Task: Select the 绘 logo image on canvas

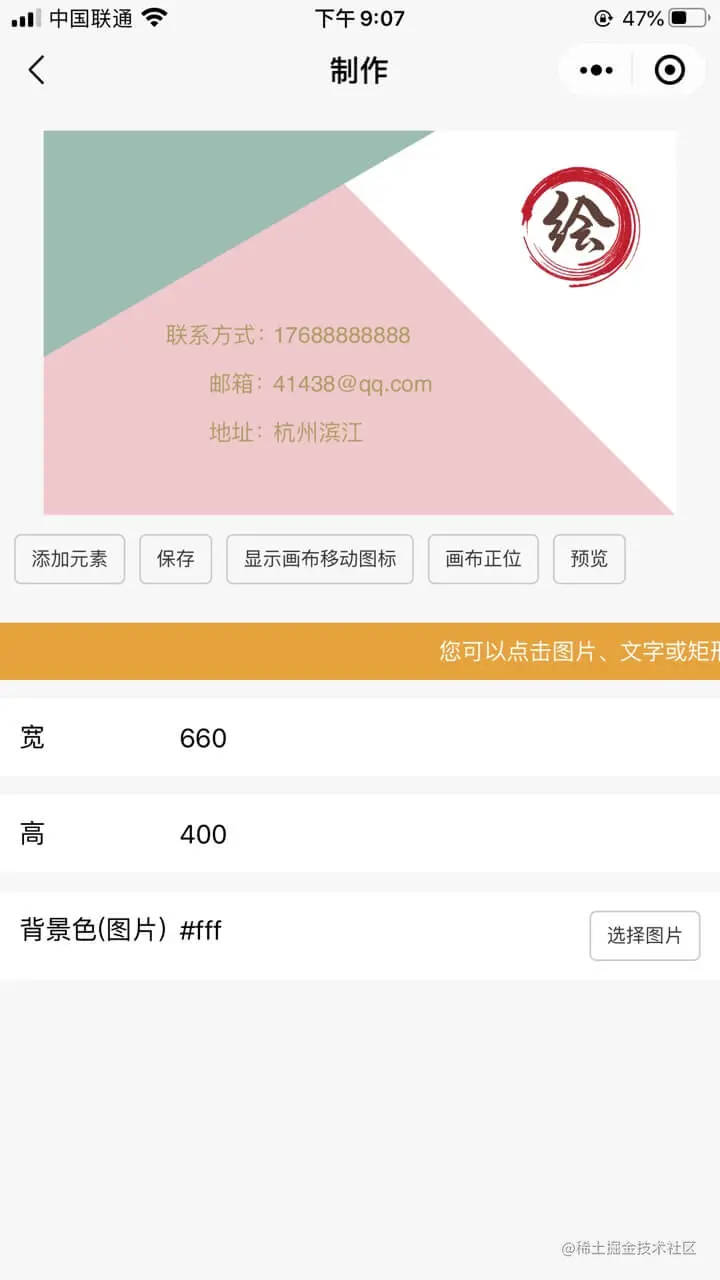Action: point(580,227)
